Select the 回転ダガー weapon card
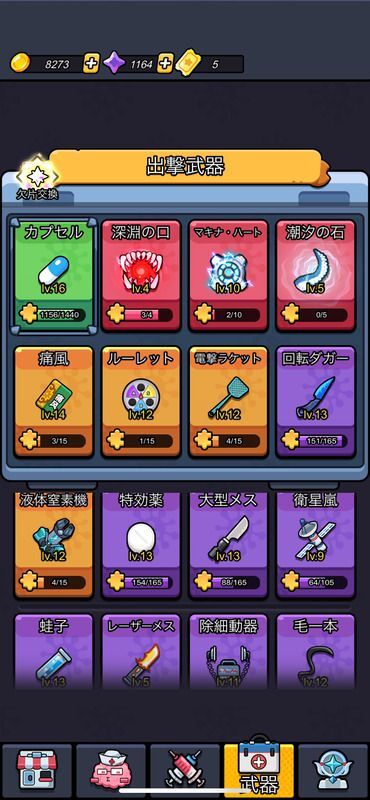The width and height of the screenshot is (370, 800). (315, 402)
